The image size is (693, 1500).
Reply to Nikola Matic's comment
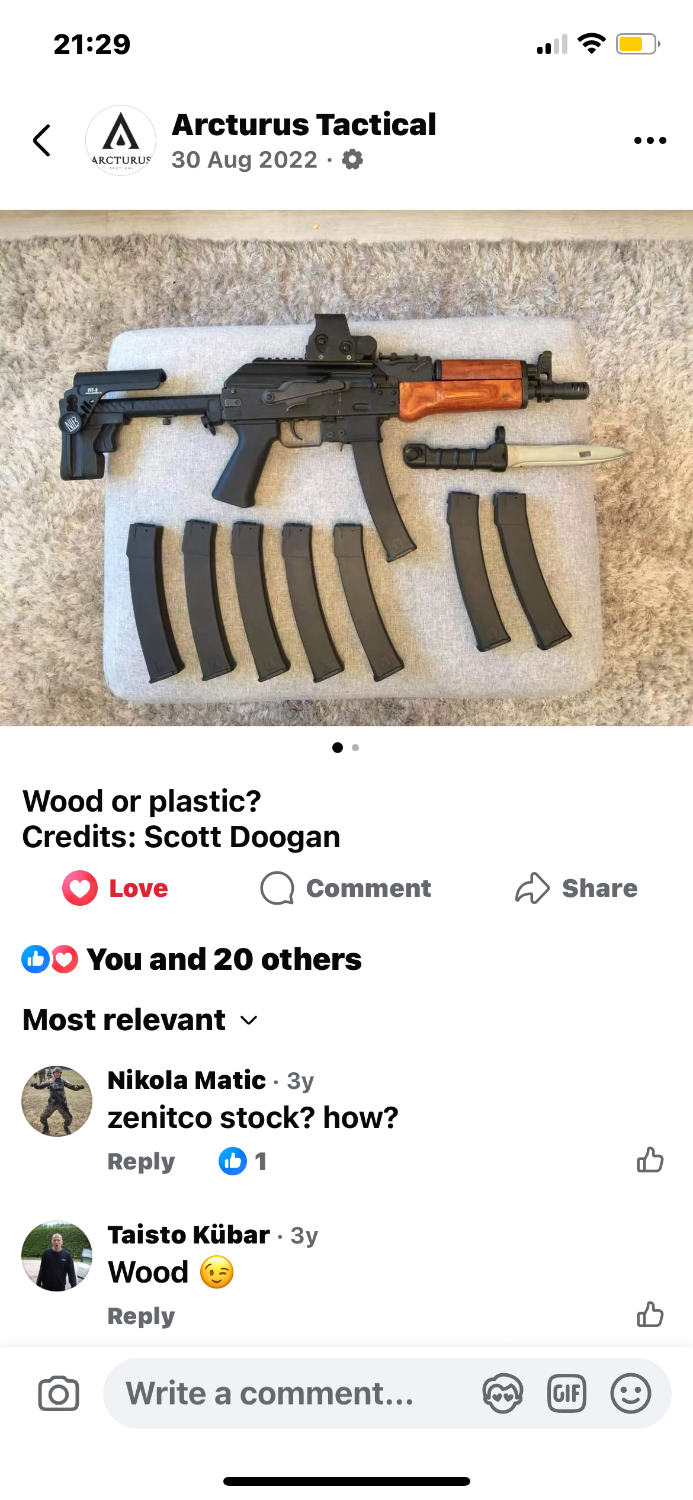click(x=141, y=1162)
